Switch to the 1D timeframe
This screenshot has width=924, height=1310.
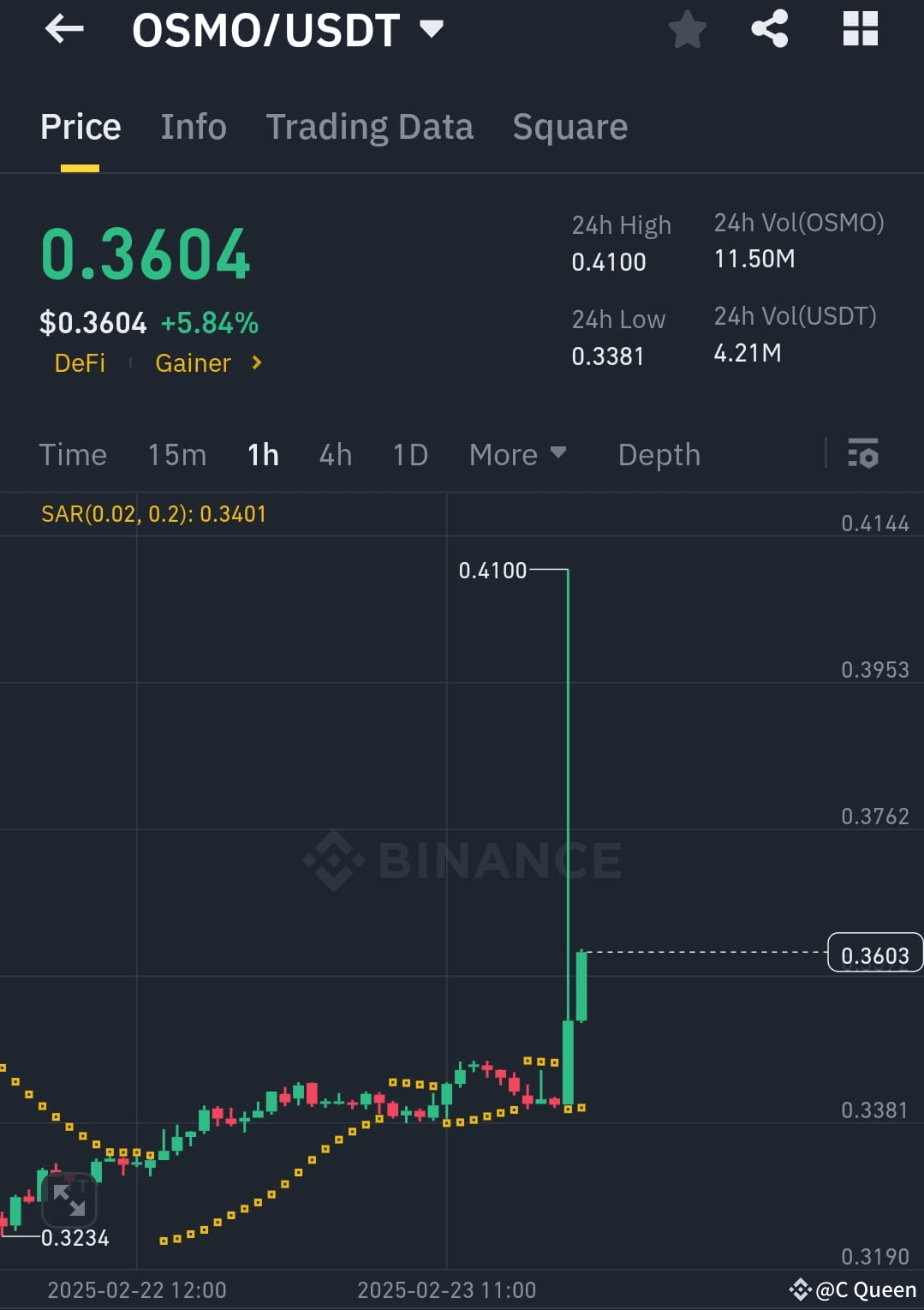[409, 455]
